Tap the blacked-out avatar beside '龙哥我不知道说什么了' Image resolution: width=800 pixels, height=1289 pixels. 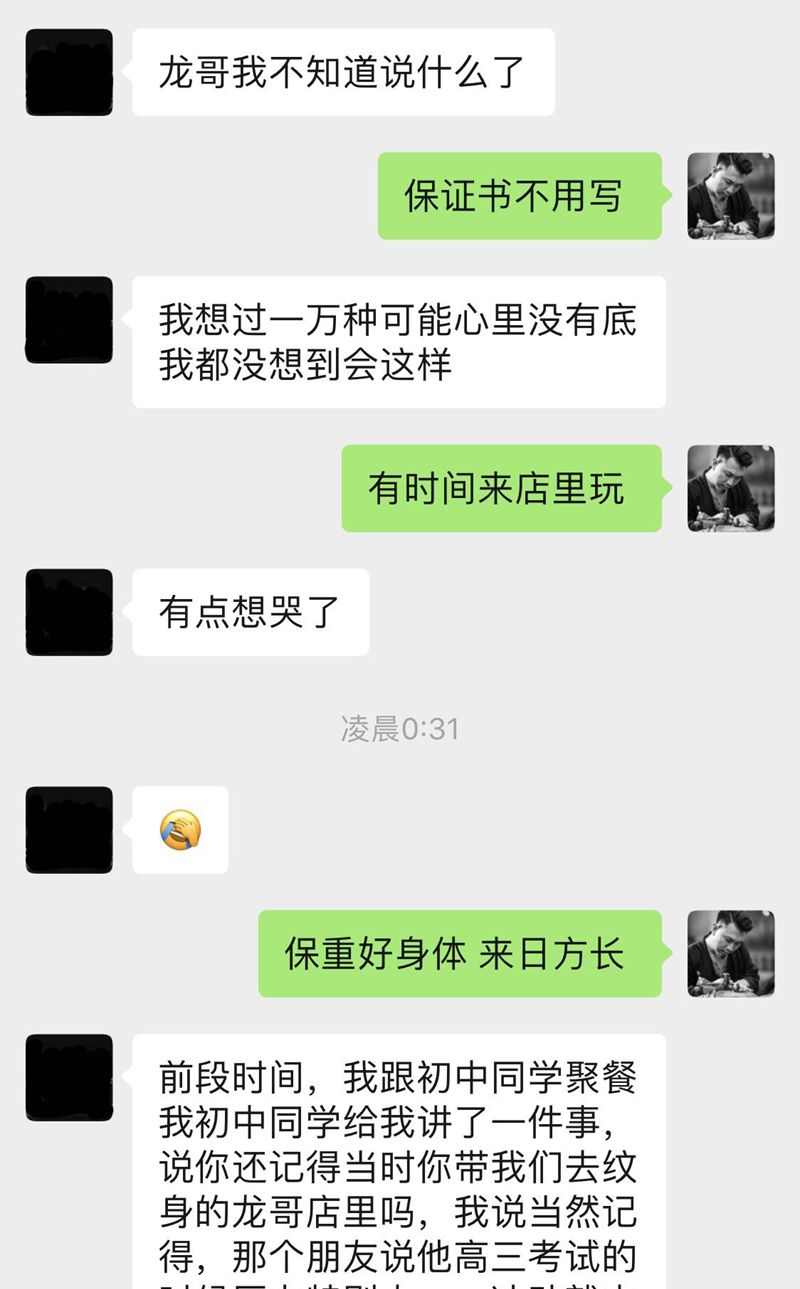(69, 72)
